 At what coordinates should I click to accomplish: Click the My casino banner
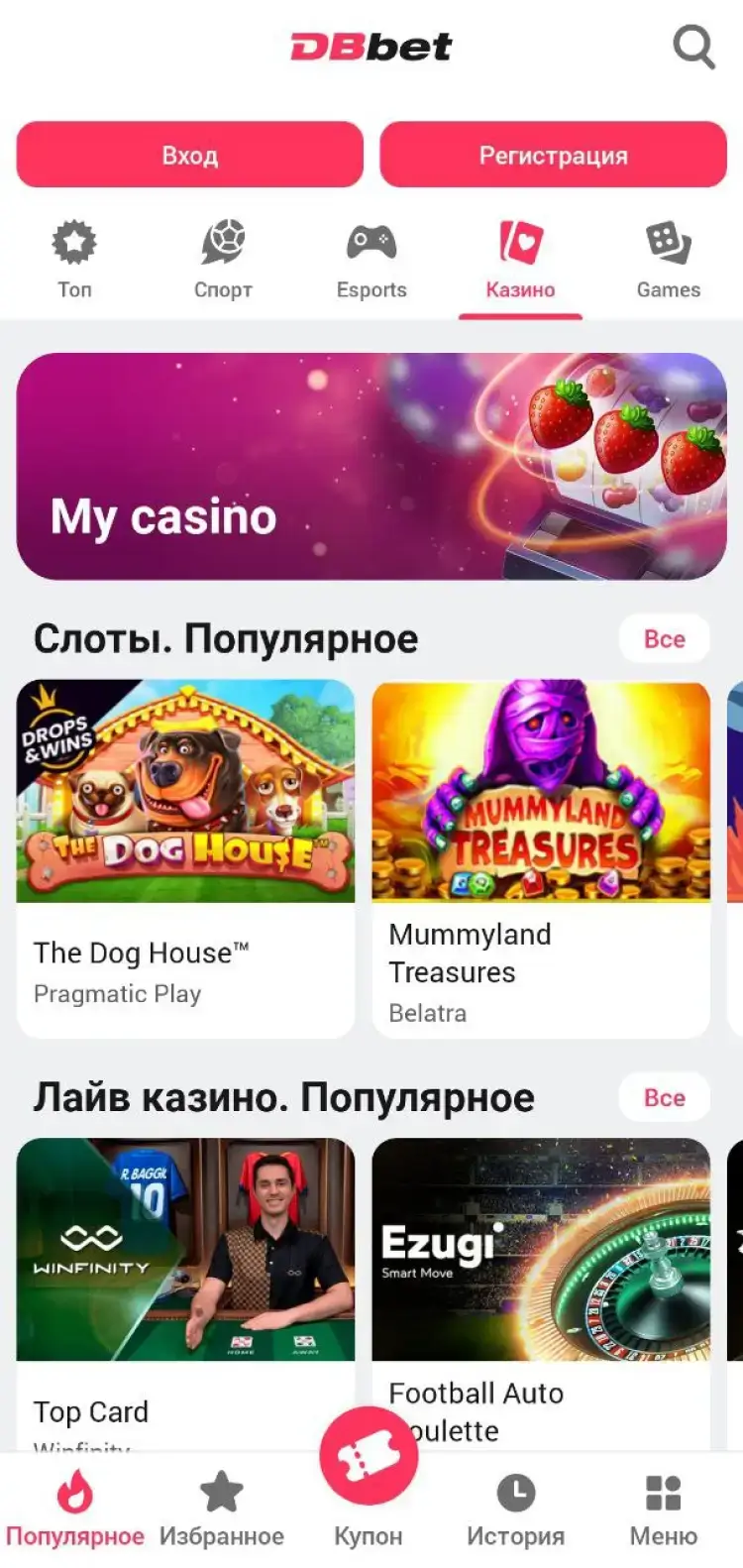(x=371, y=466)
